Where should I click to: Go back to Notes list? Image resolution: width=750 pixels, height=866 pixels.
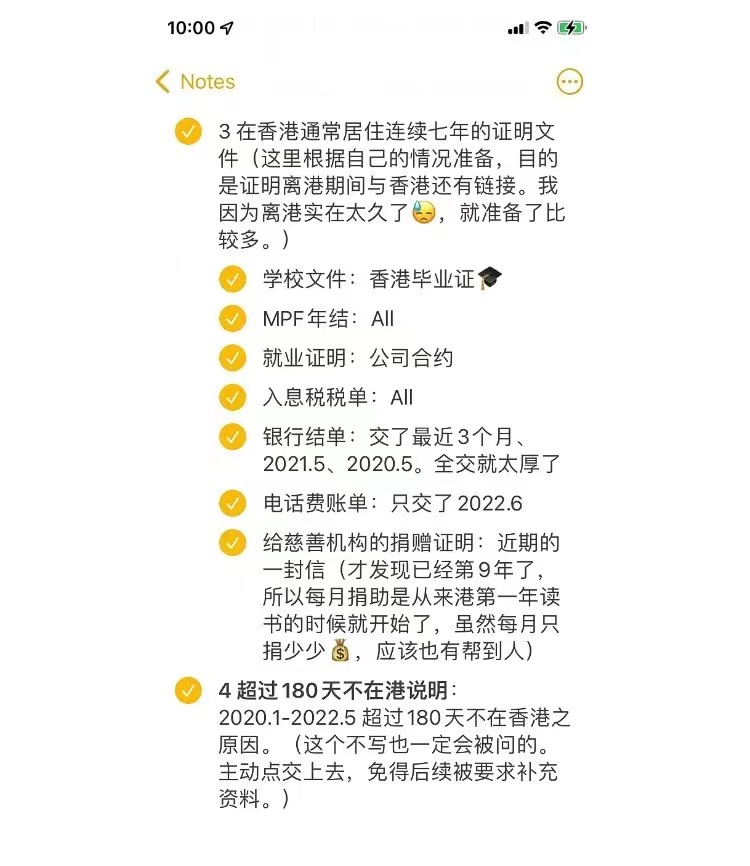point(195,82)
